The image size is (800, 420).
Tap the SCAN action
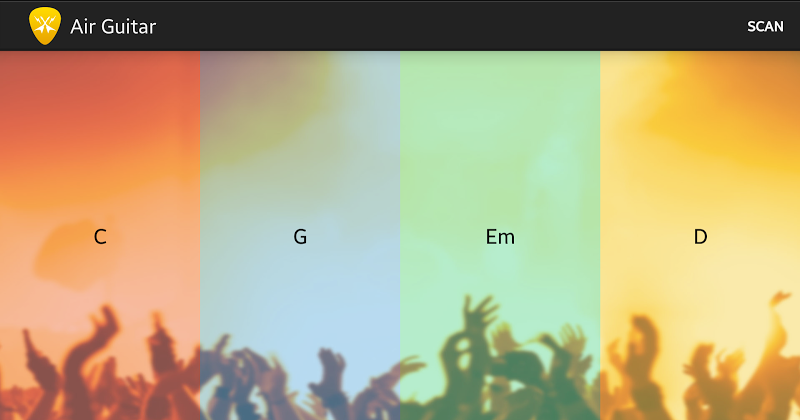pyautogui.click(x=765, y=27)
